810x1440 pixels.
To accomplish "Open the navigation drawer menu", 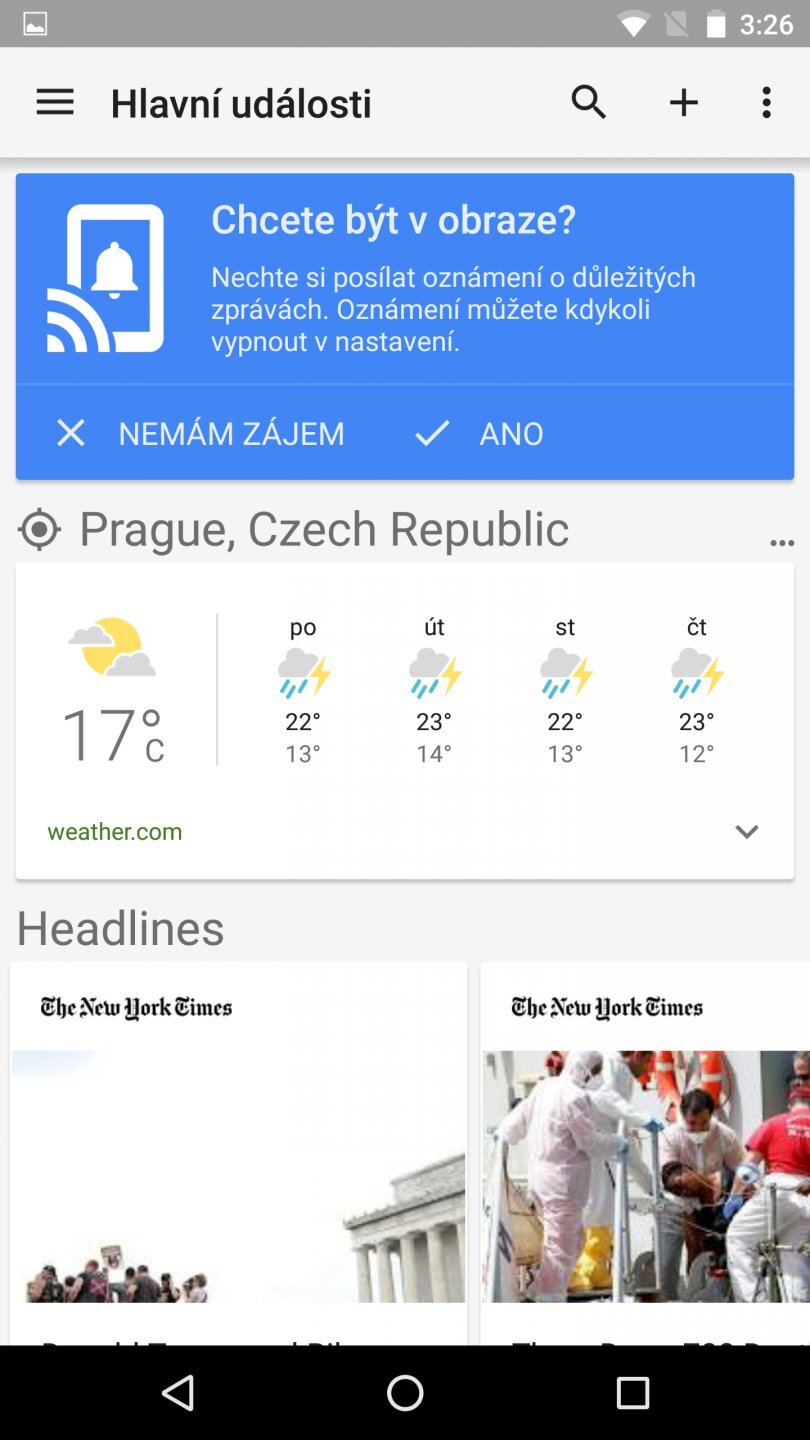I will [55, 101].
